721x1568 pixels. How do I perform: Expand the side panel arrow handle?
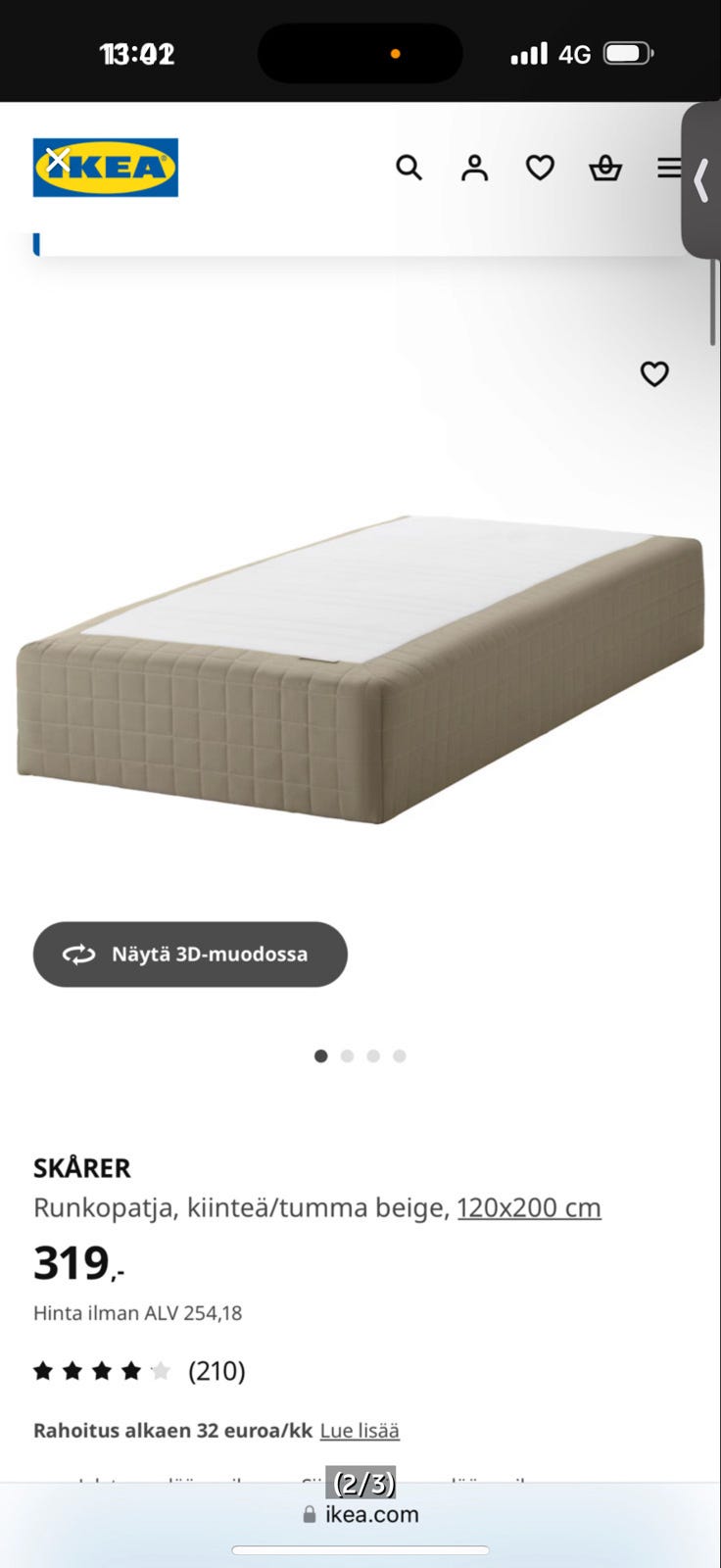701,180
